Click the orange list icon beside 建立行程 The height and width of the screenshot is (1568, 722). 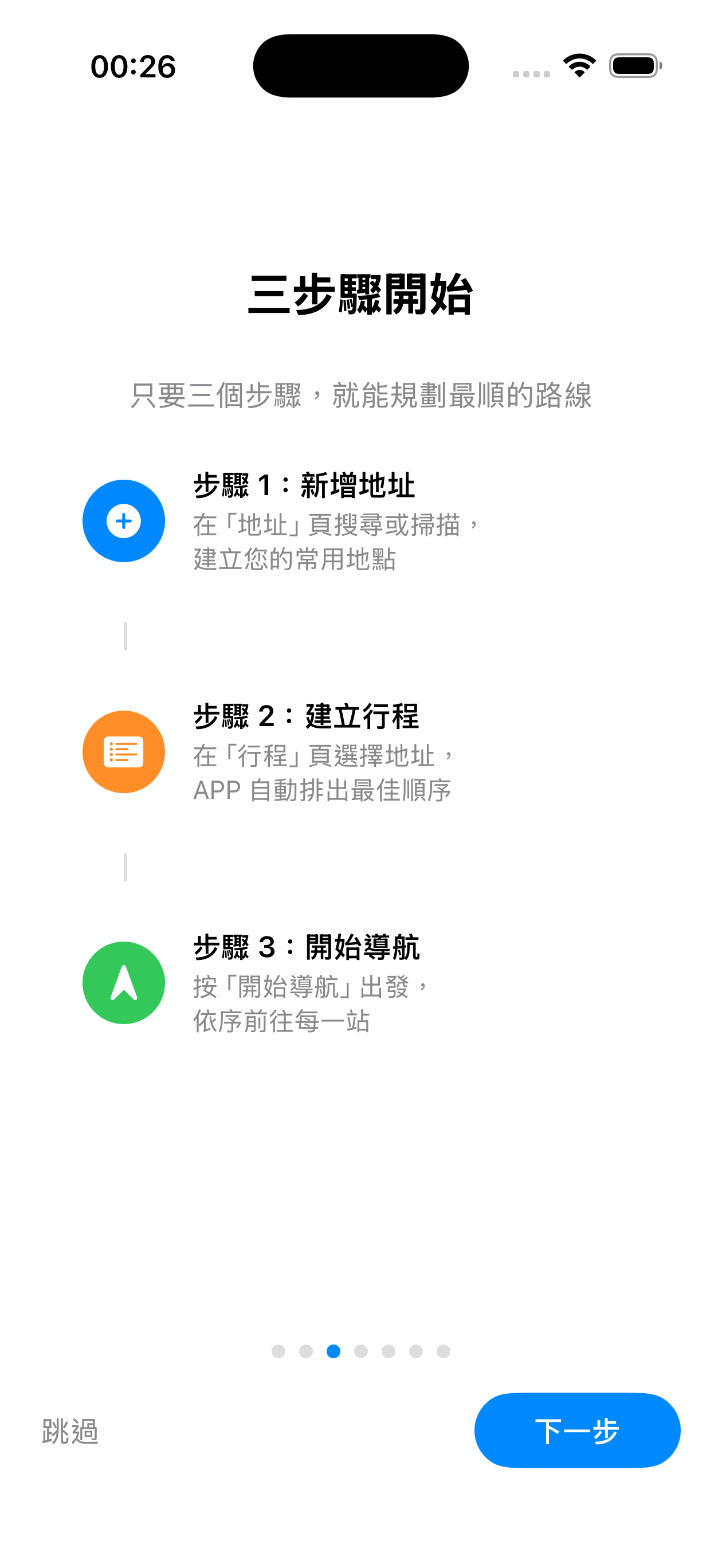click(124, 752)
